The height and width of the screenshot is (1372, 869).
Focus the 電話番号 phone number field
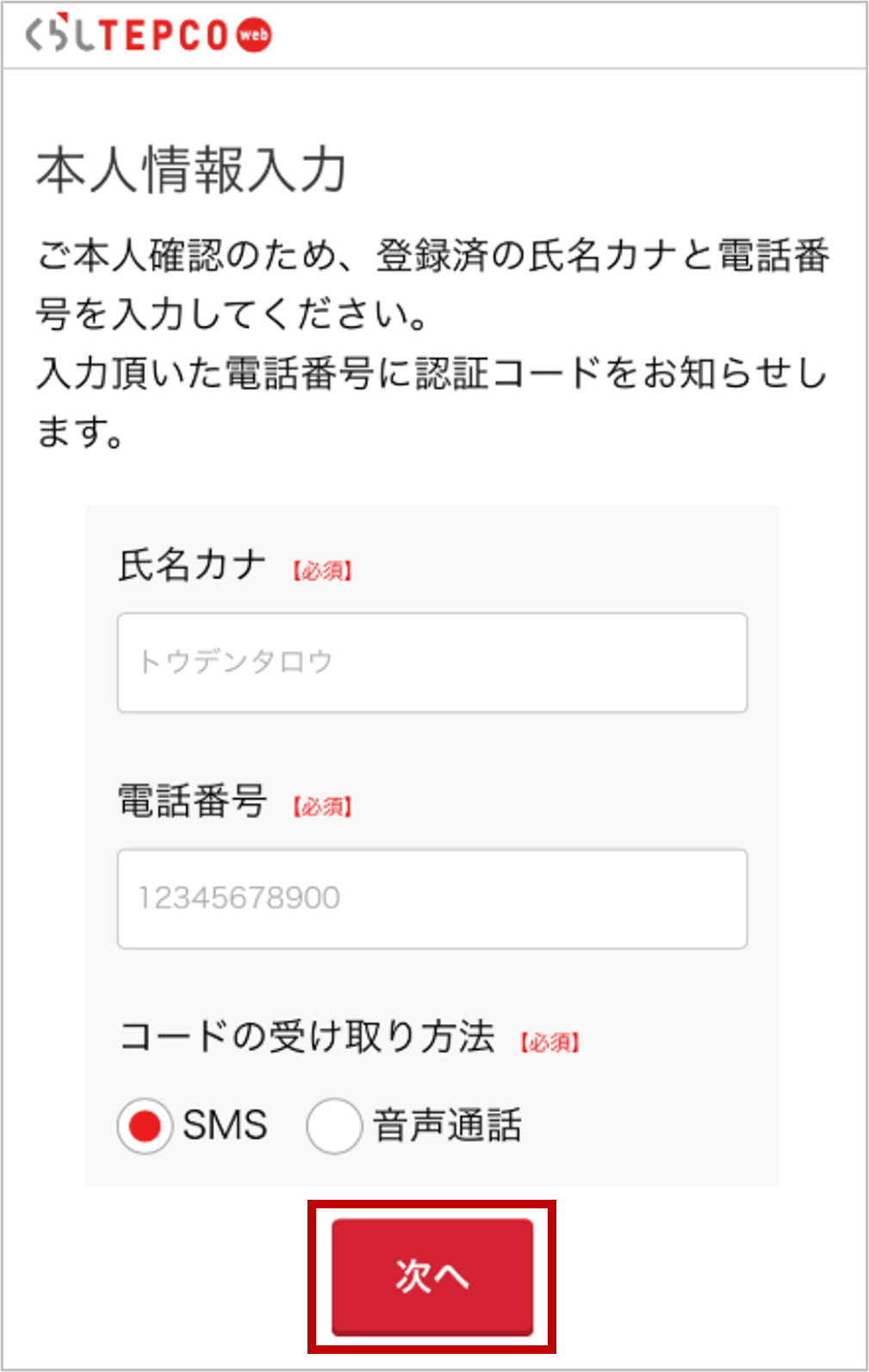[431, 898]
